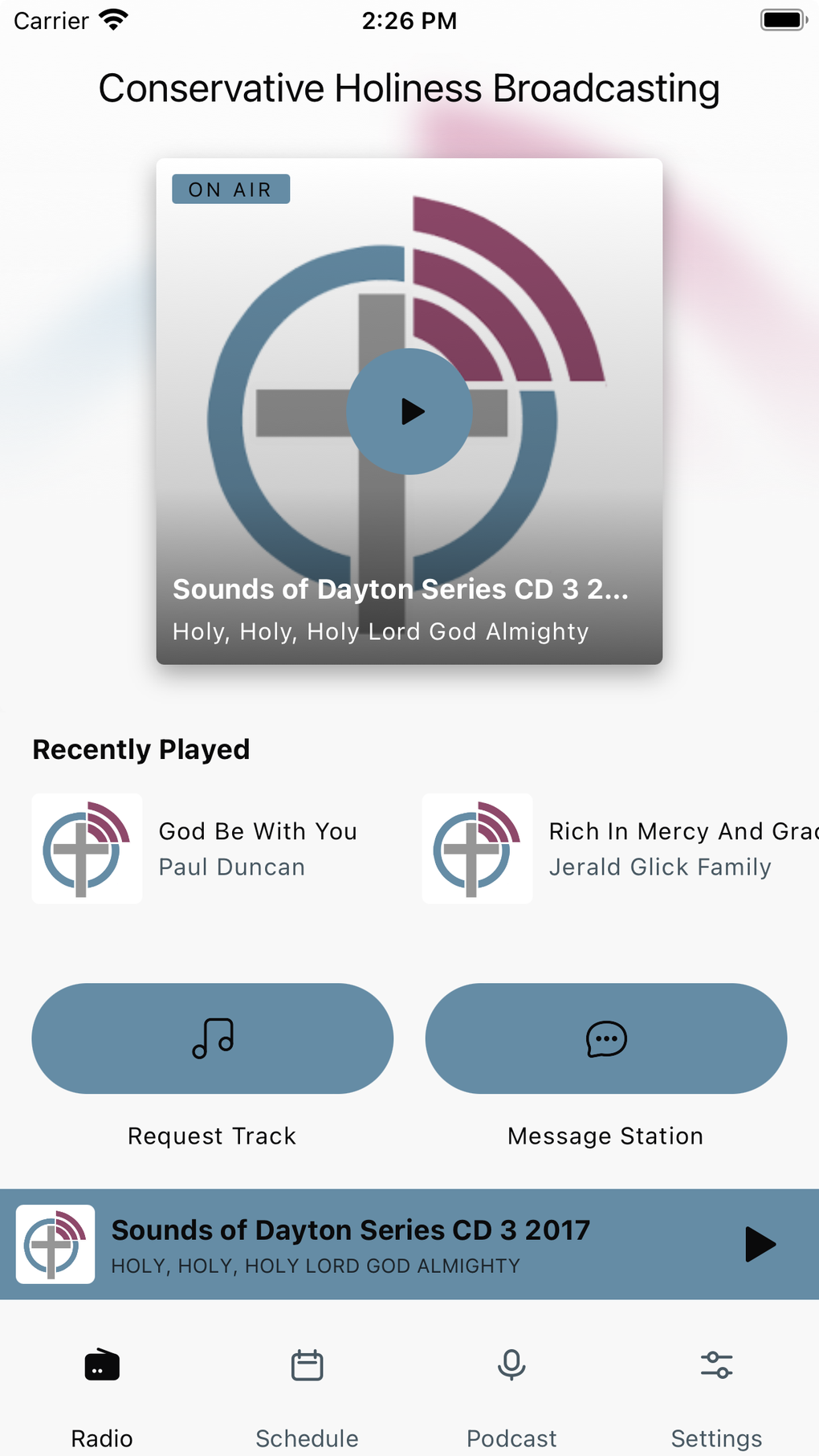
Task: Play from the mini player bar
Action: 759,1244
